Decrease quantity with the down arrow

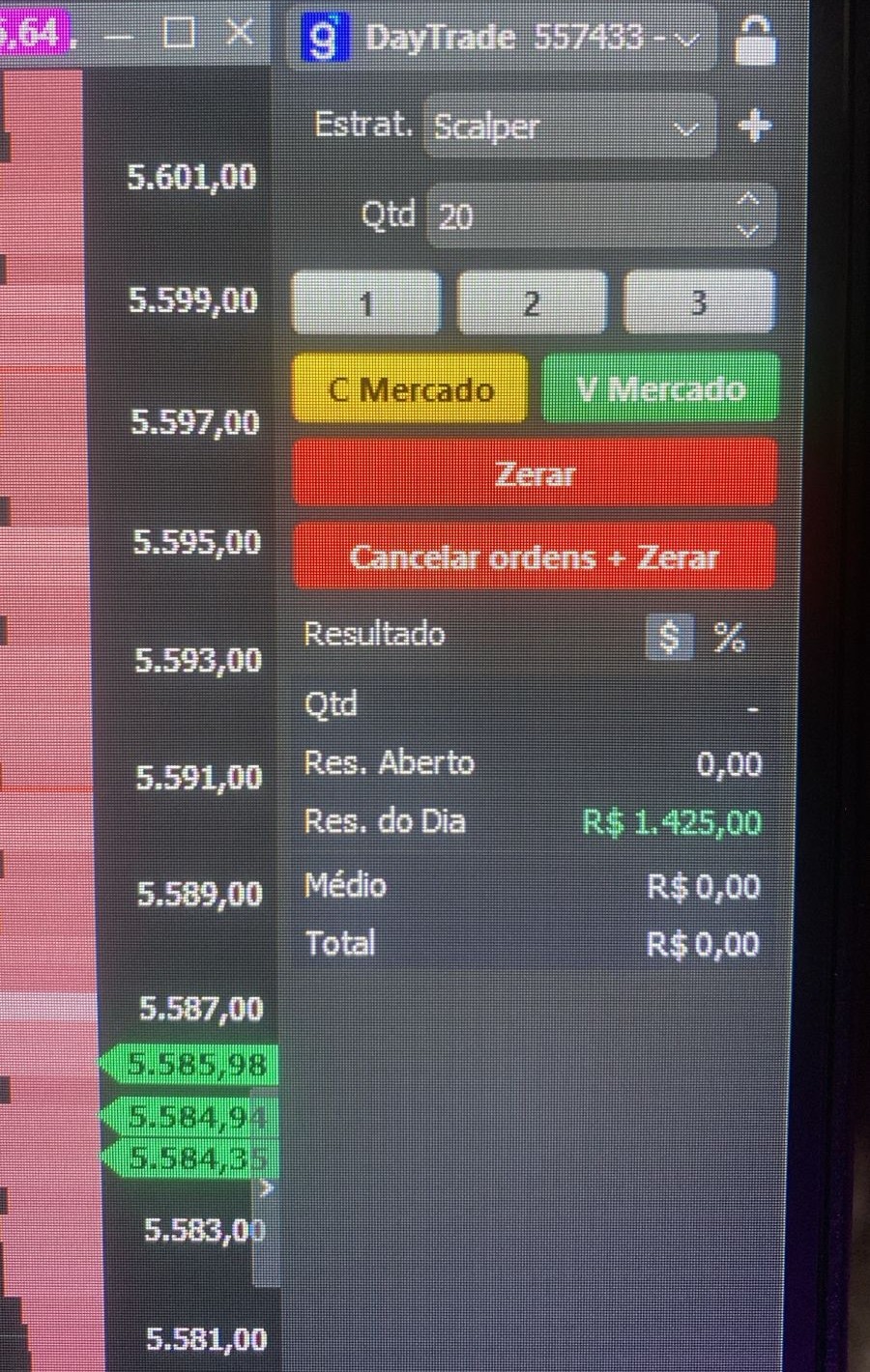click(x=748, y=230)
